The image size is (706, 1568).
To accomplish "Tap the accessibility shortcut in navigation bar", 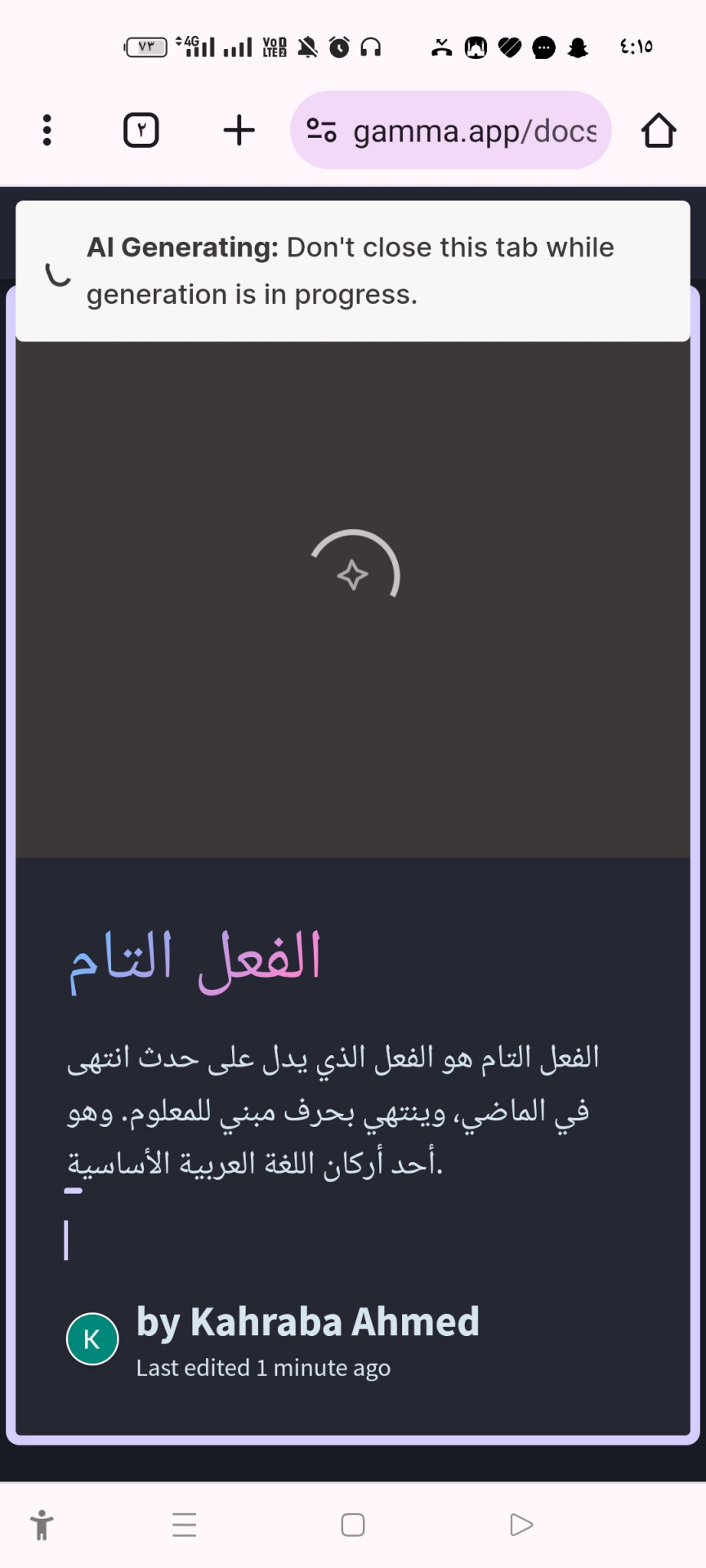I will tap(42, 1525).
